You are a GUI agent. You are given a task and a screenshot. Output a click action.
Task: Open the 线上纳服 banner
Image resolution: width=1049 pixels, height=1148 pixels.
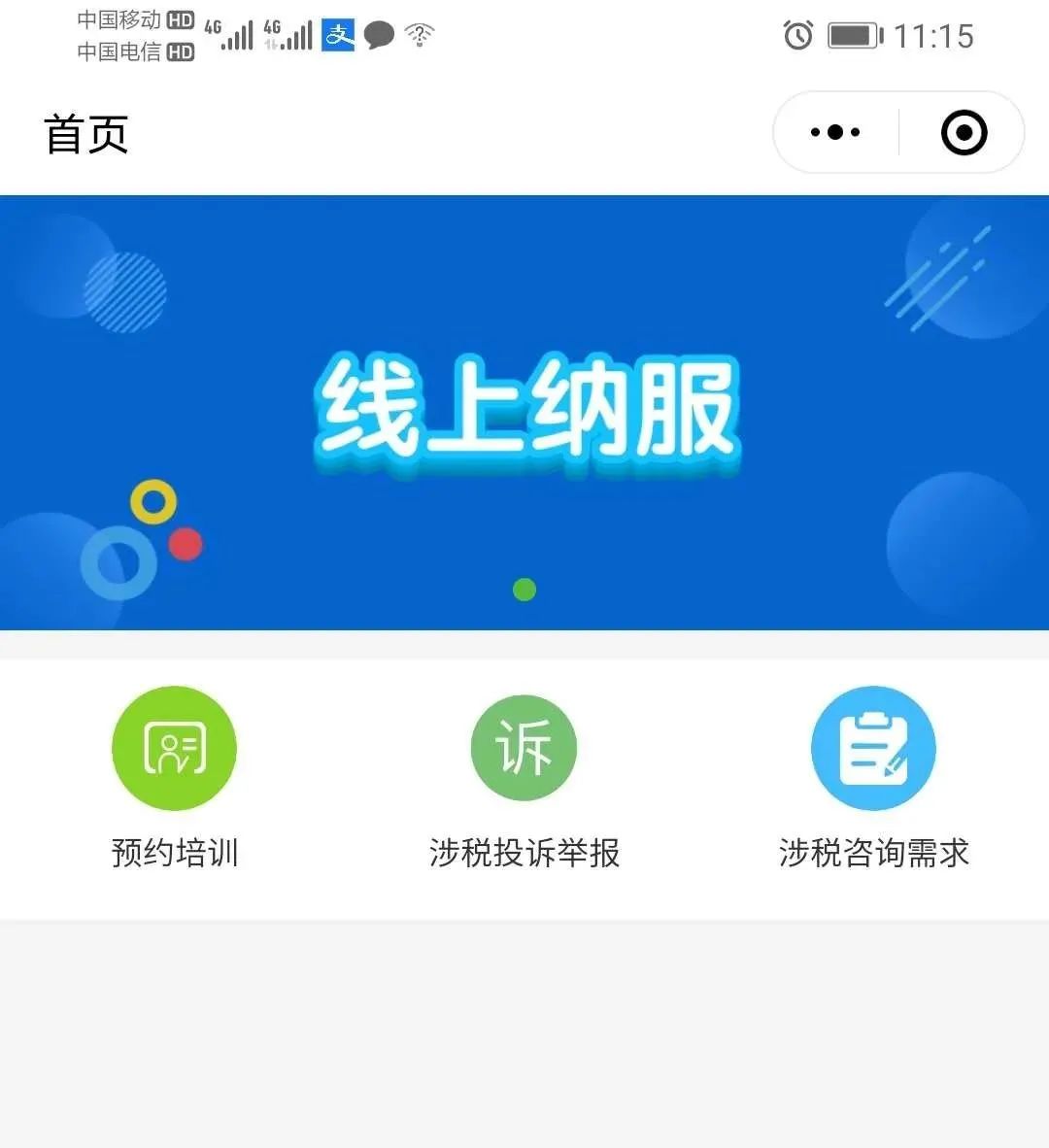click(x=524, y=413)
